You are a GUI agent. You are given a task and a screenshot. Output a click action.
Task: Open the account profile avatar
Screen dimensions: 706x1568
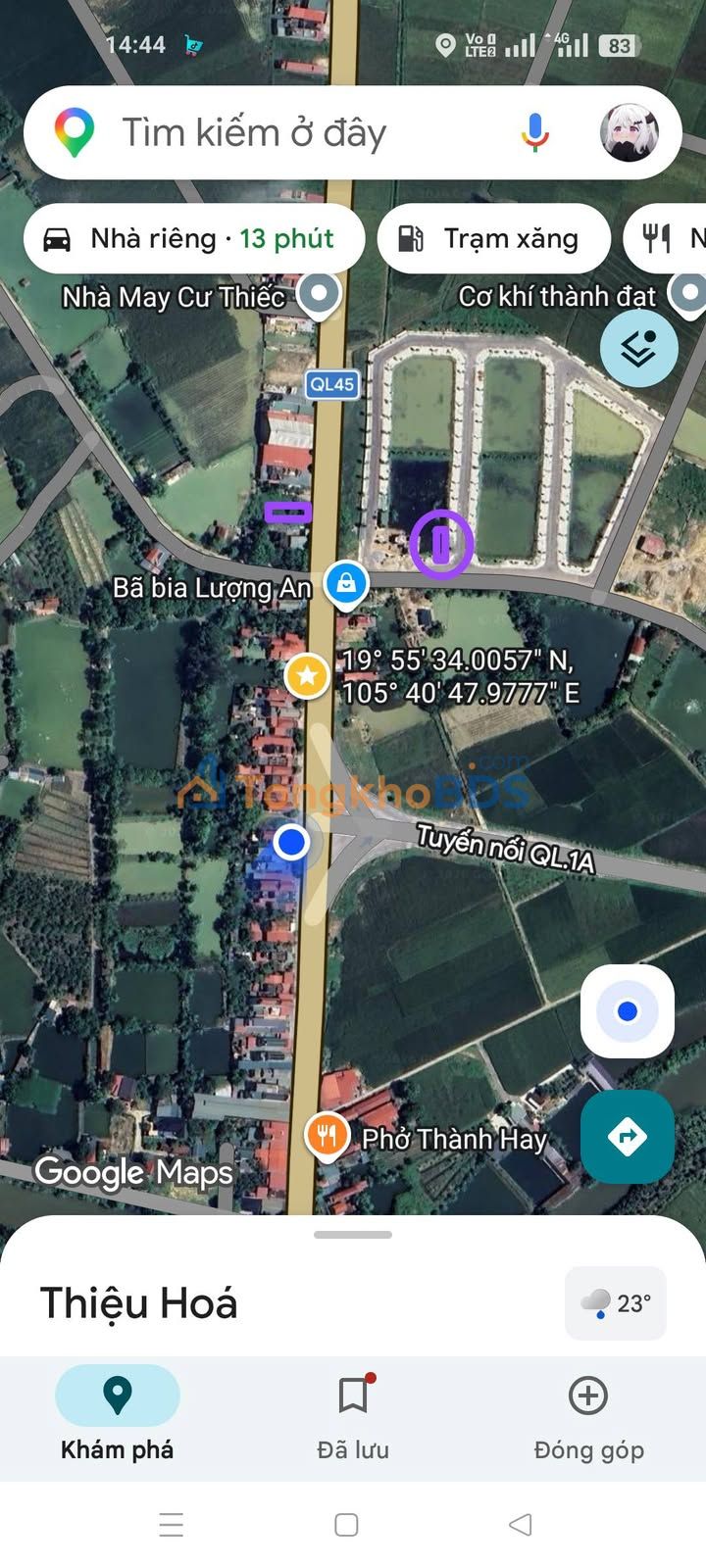pos(628,132)
